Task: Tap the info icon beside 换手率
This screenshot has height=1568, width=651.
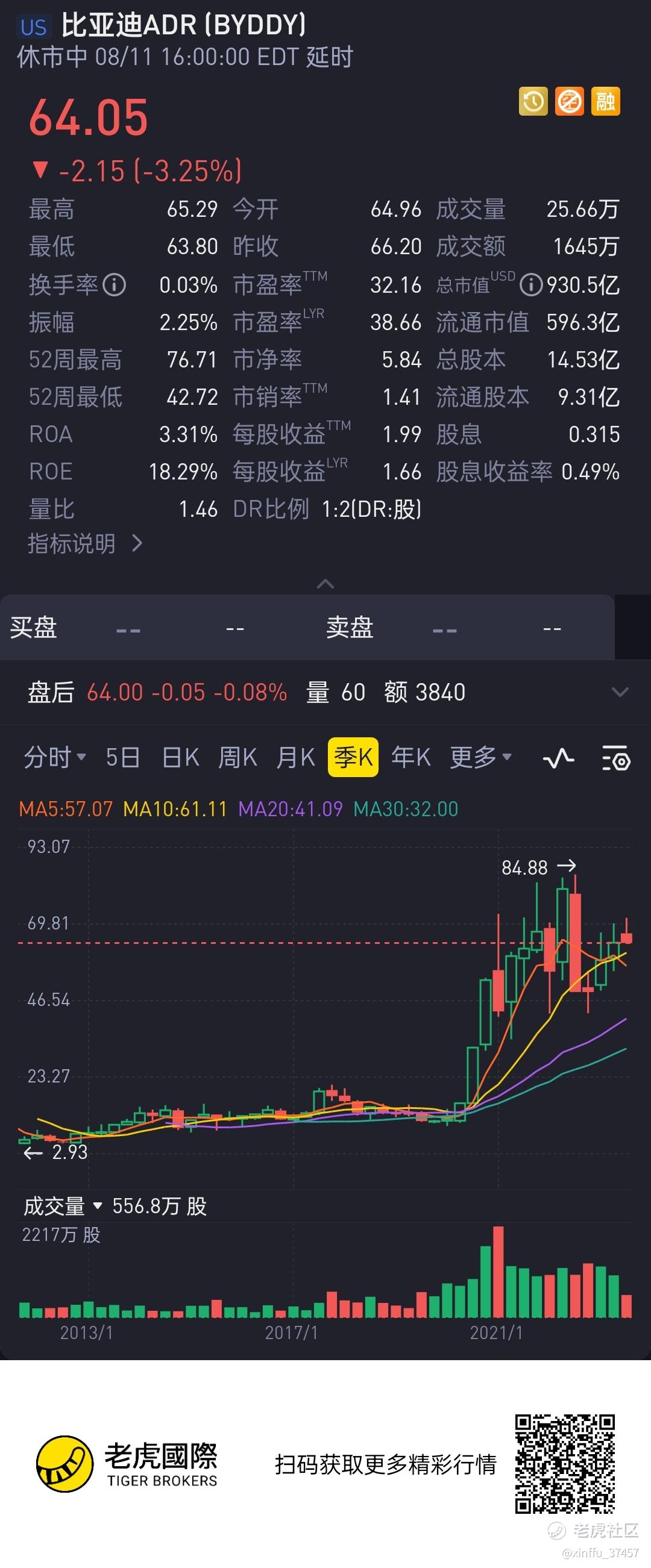Action: [x=114, y=285]
